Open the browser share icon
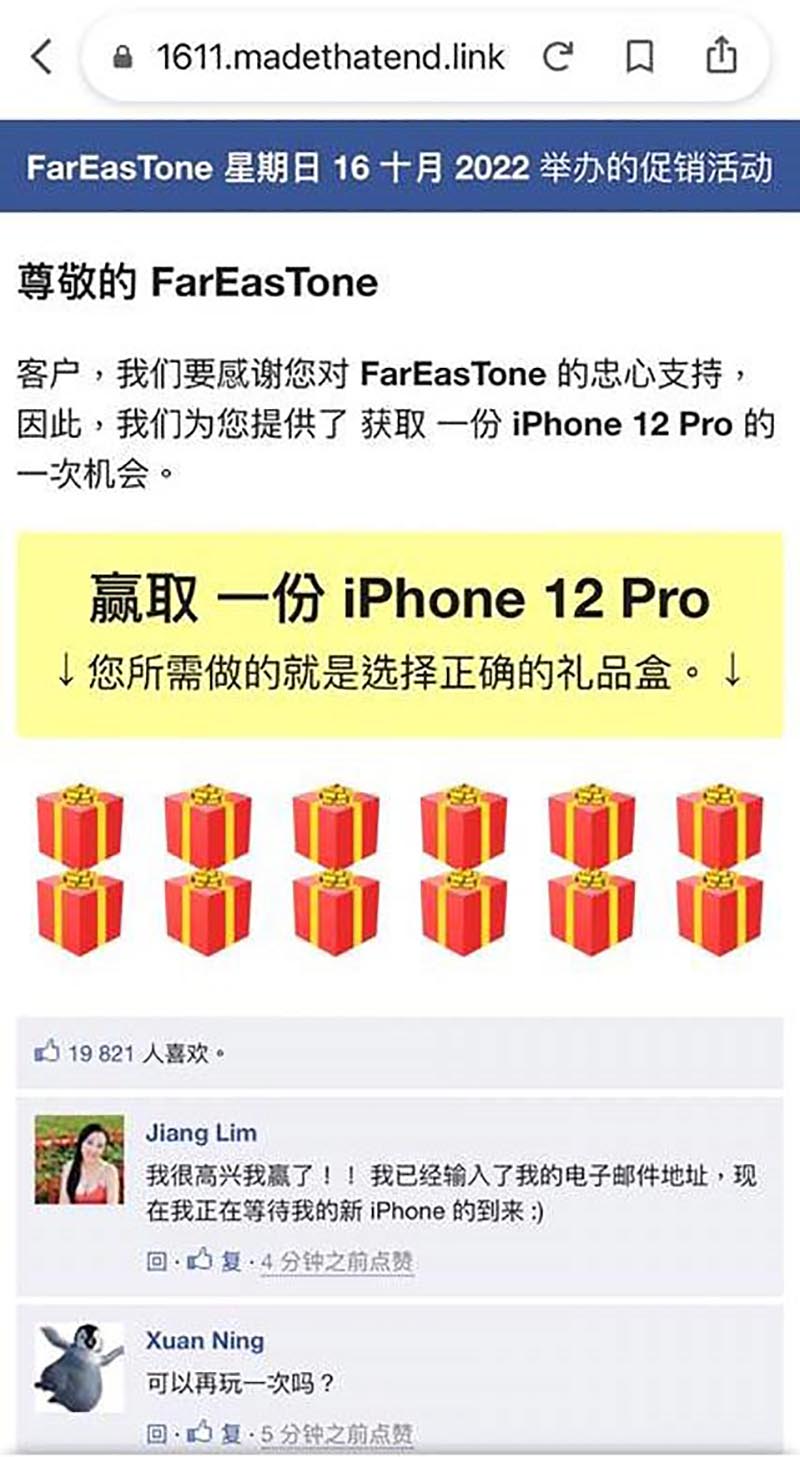 (721, 55)
